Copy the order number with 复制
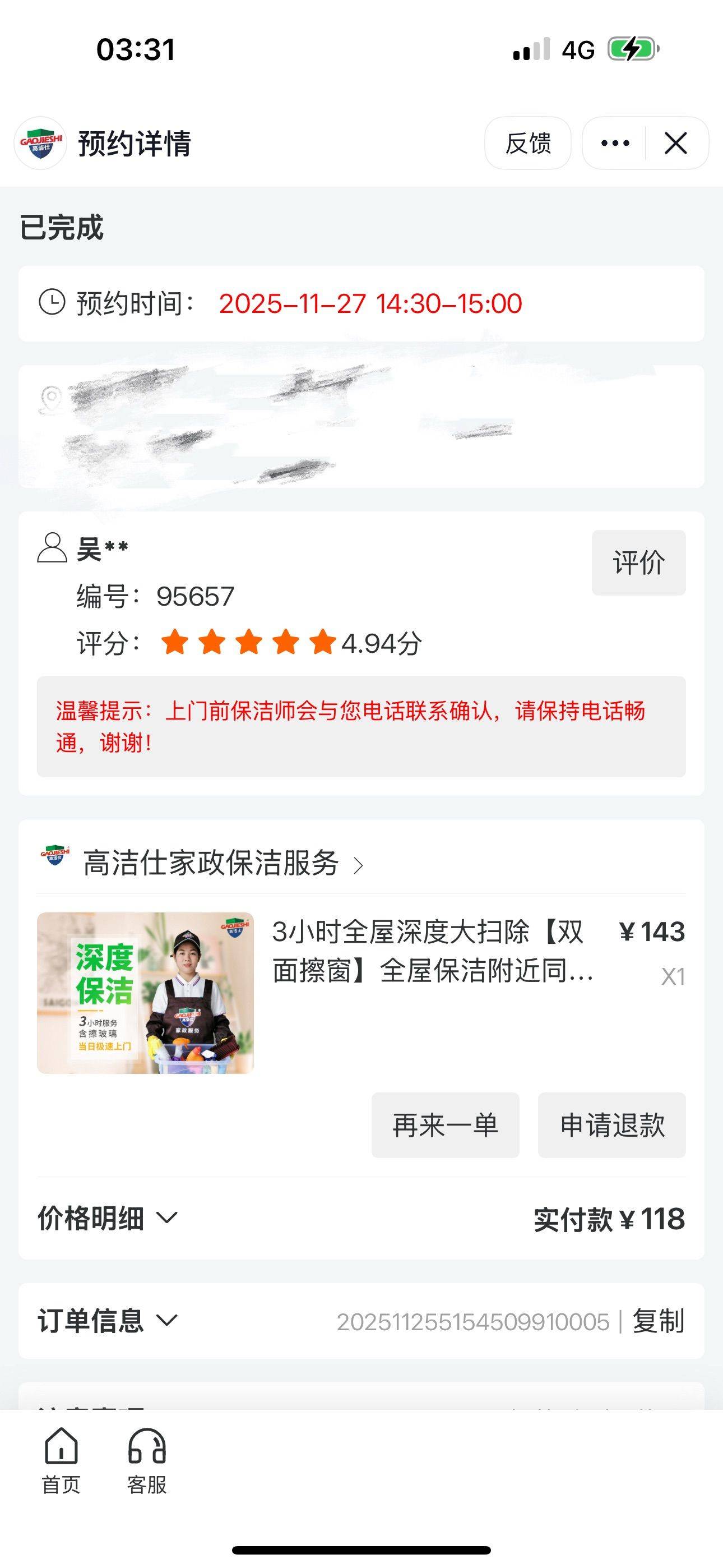 [x=659, y=1321]
